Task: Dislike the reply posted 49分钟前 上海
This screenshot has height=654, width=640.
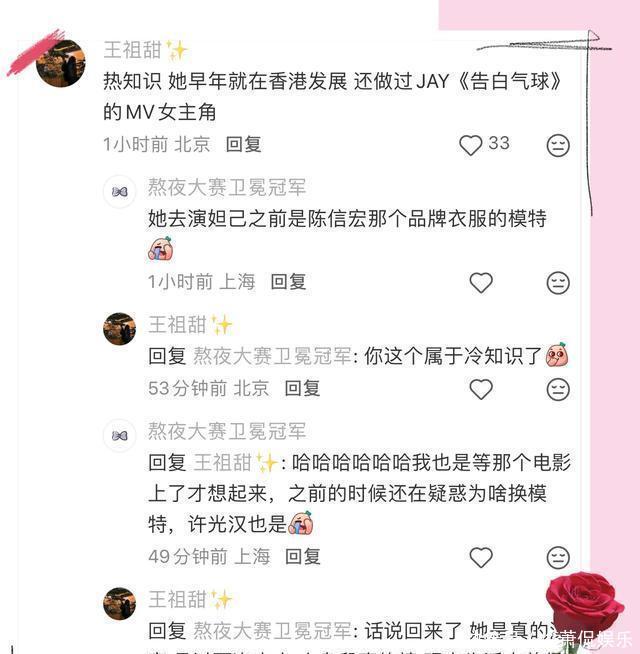Action: coord(558,557)
